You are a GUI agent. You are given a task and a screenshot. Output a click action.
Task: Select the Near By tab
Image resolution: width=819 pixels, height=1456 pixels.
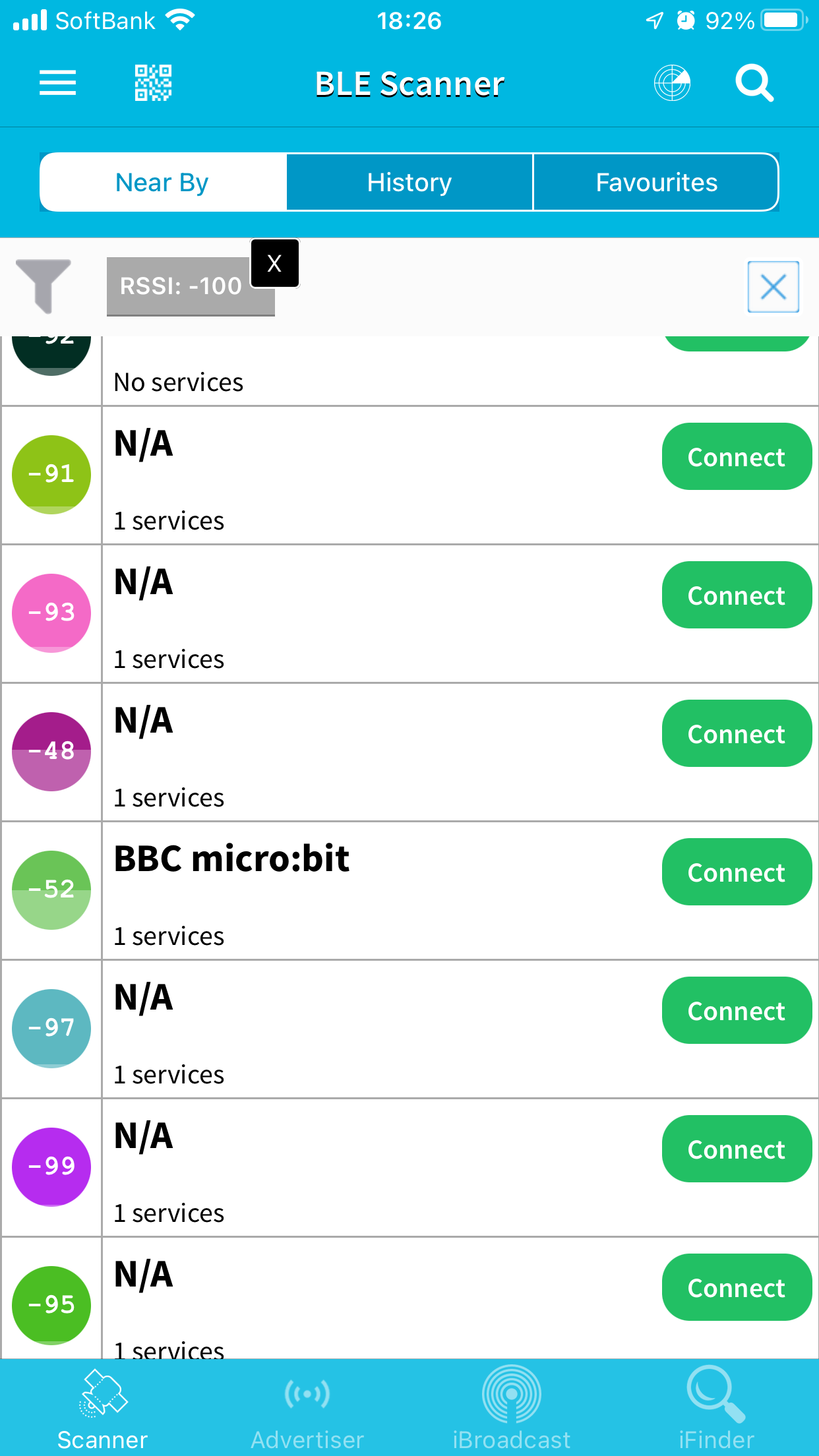tap(162, 181)
